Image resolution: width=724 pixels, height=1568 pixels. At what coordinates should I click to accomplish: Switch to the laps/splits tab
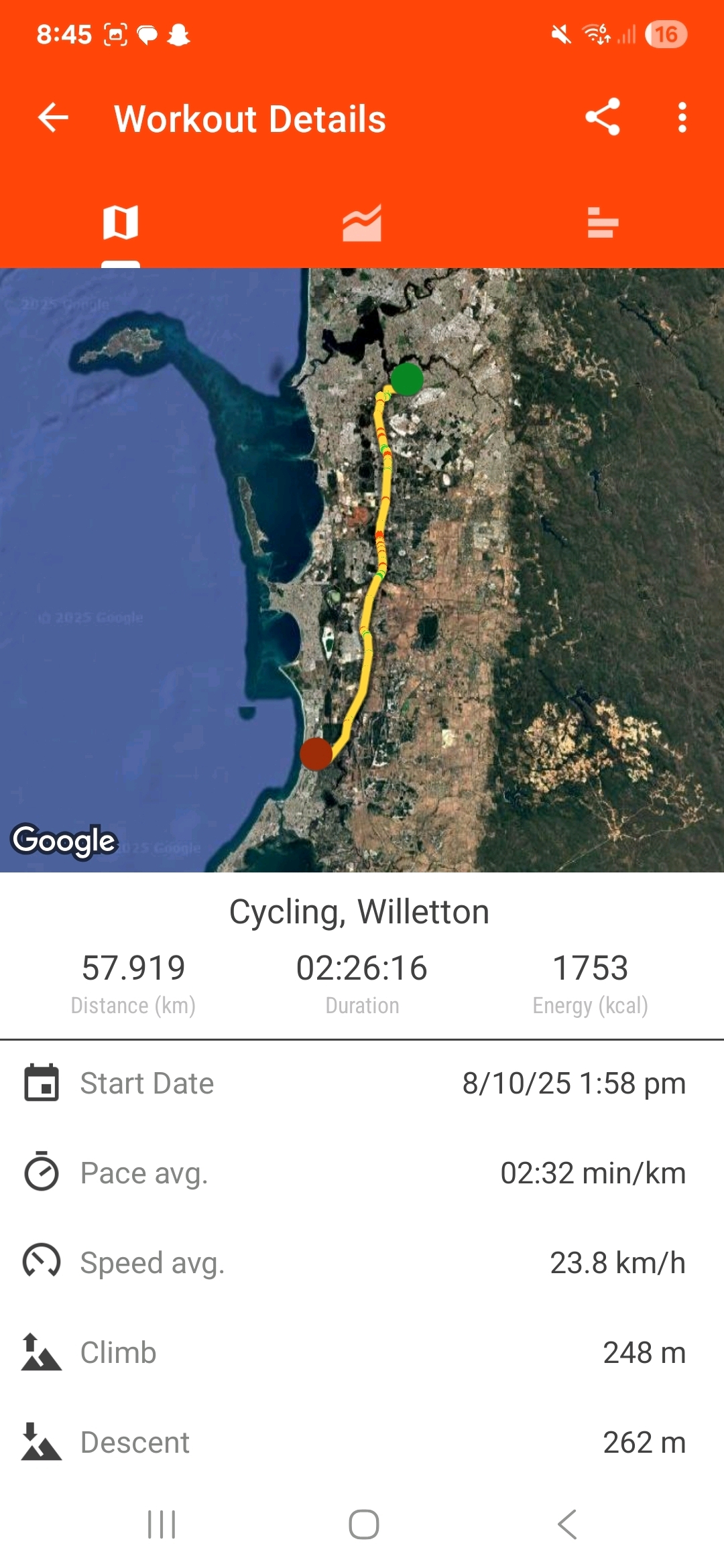[x=603, y=222]
